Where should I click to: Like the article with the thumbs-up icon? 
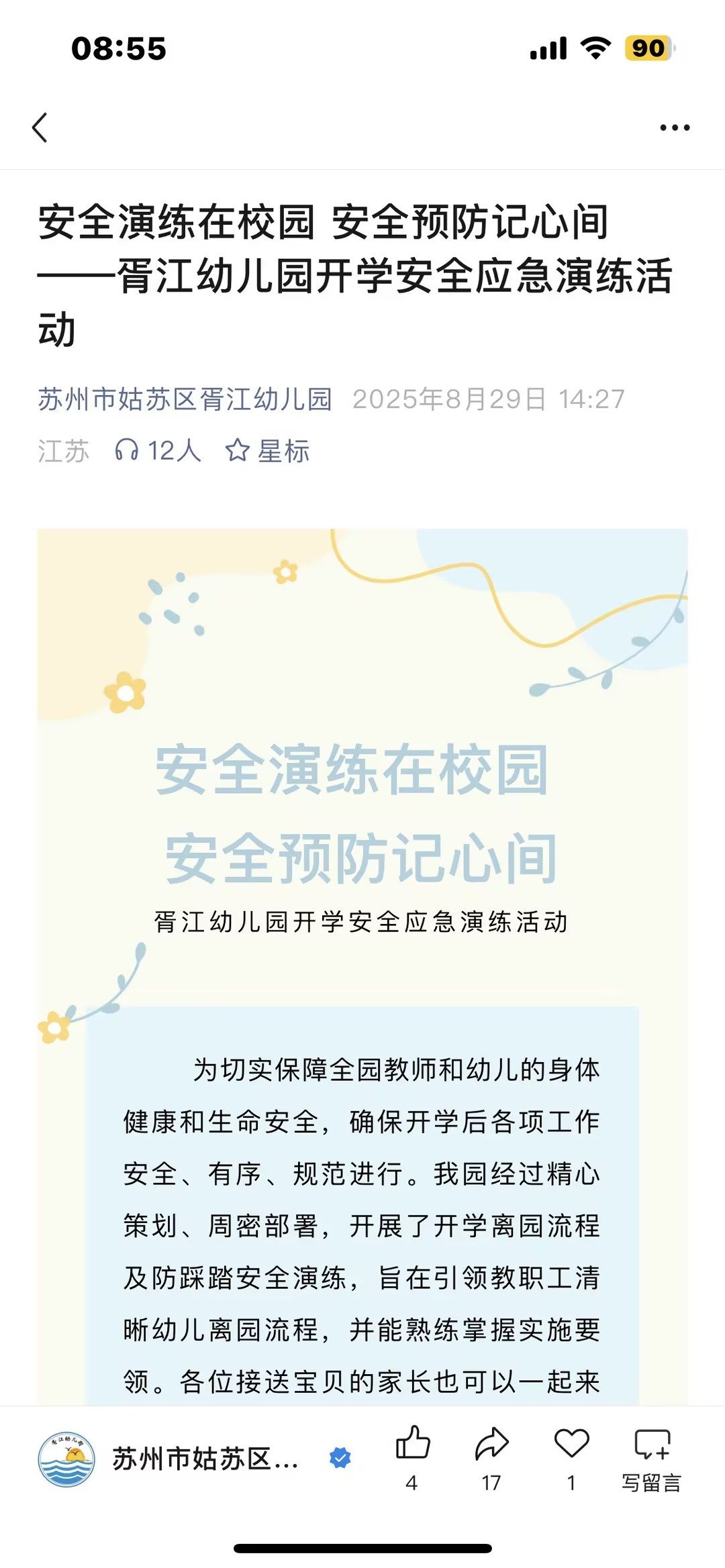click(x=412, y=1443)
